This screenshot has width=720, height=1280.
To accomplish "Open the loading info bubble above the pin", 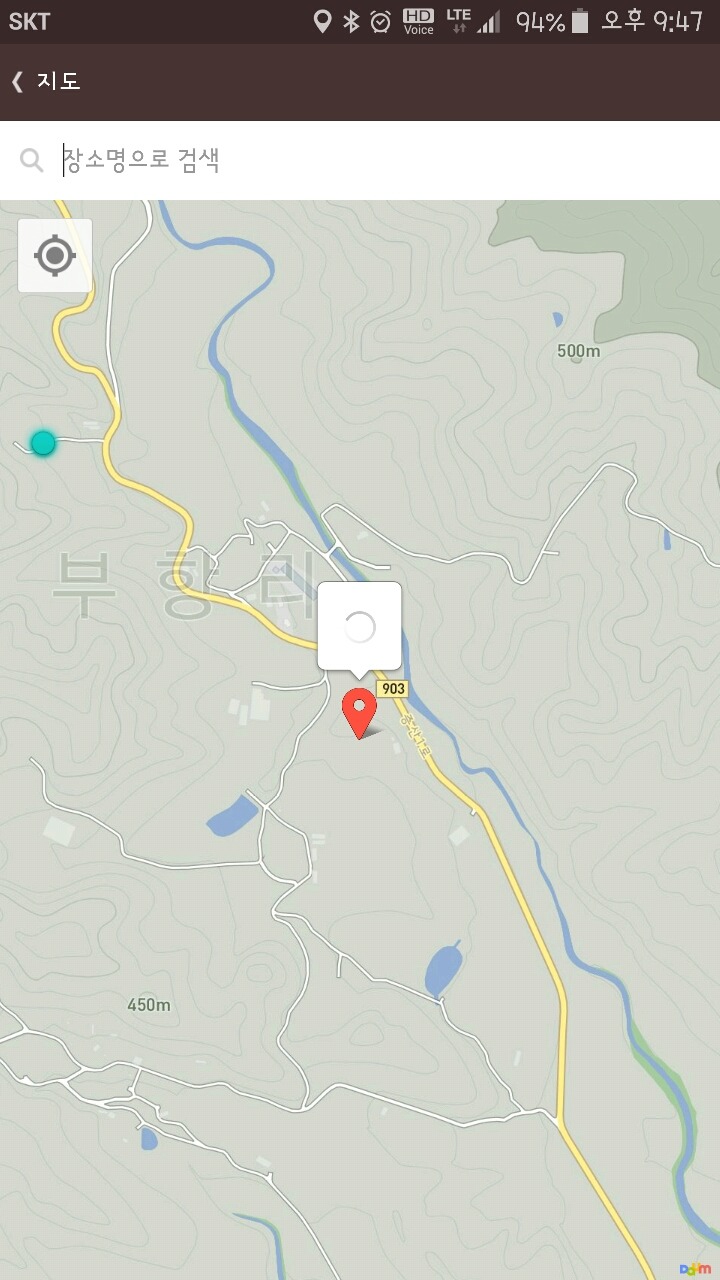I will (x=360, y=627).
